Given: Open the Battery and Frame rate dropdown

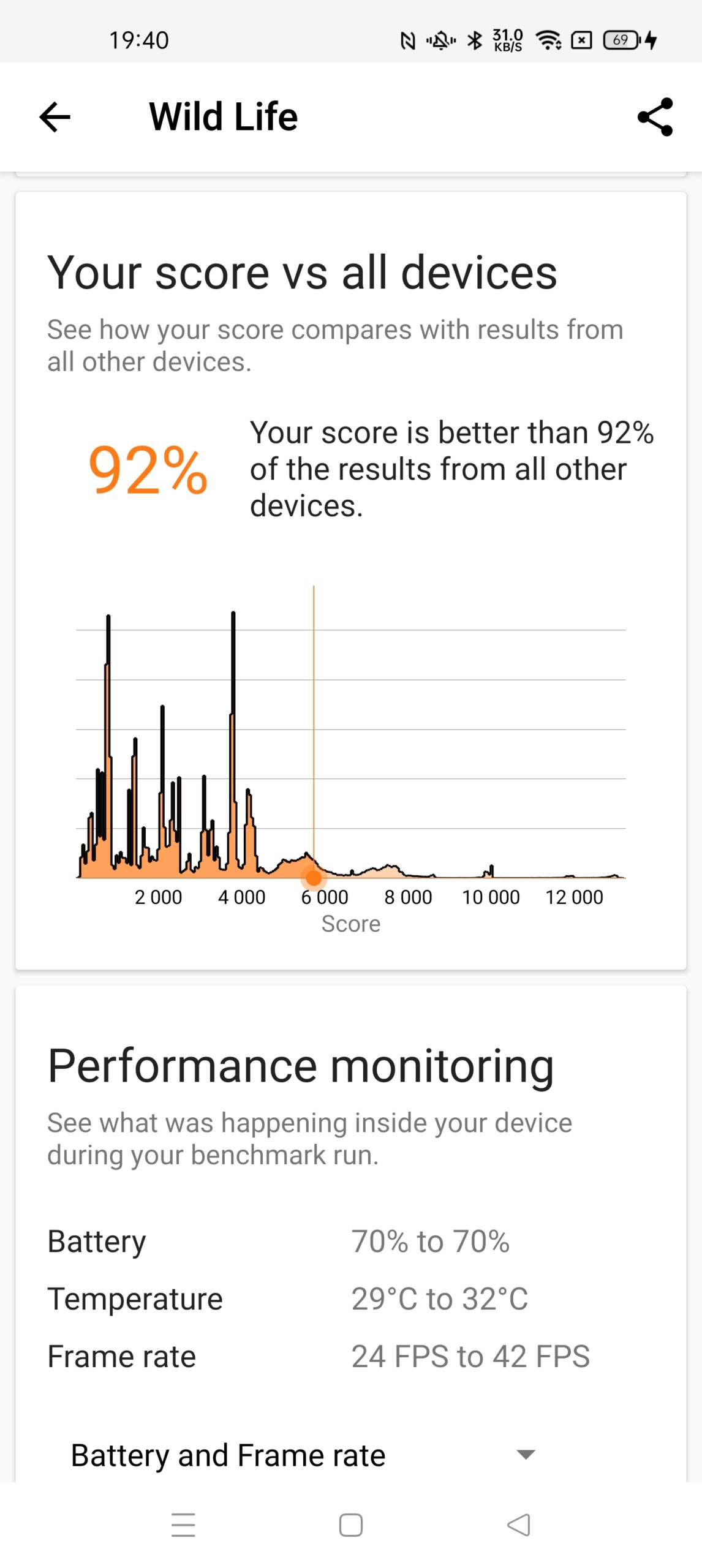Looking at the screenshot, I should (303, 1455).
